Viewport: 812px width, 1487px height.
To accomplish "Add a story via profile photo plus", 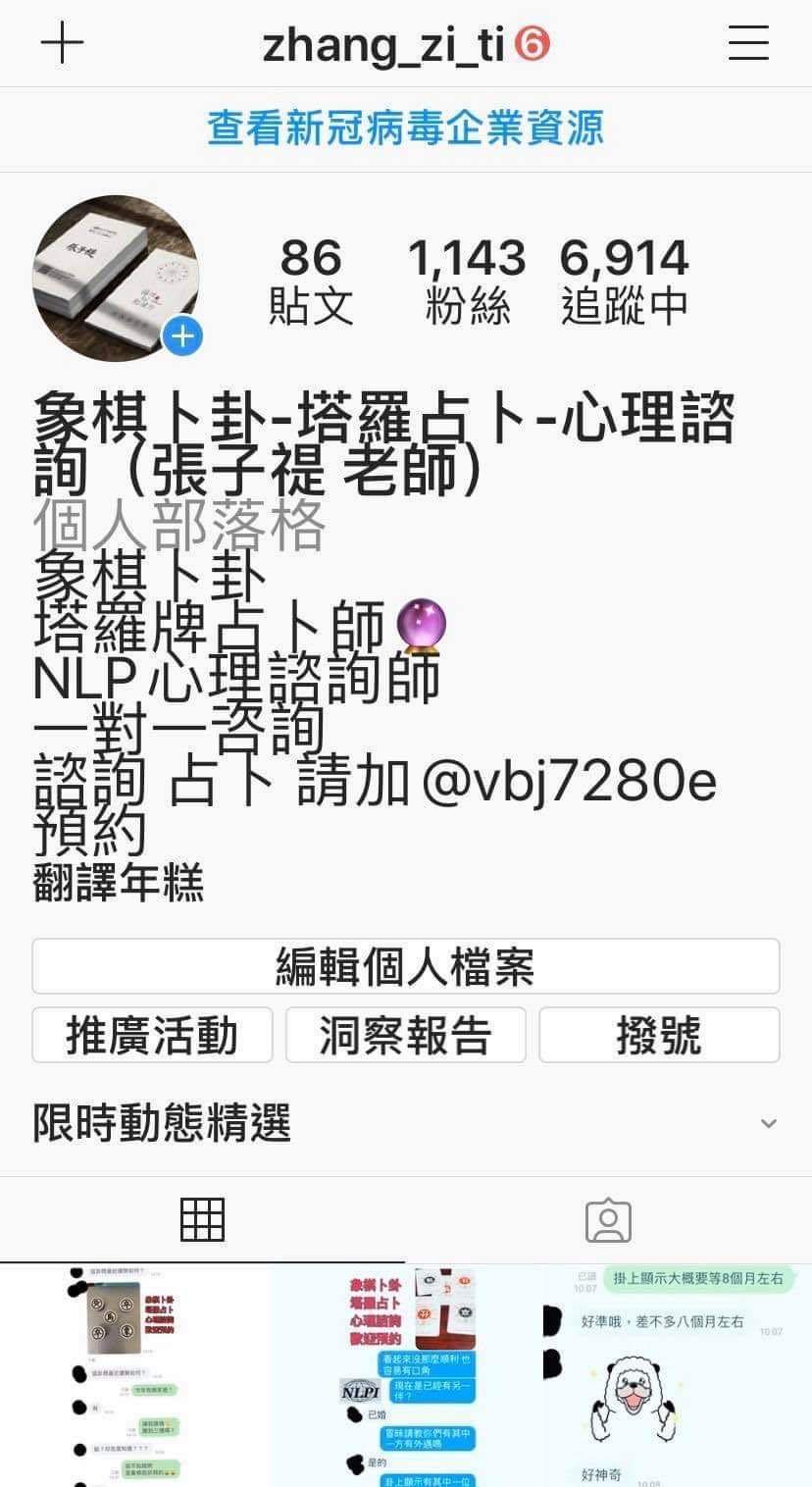I will pyautogui.click(x=182, y=337).
